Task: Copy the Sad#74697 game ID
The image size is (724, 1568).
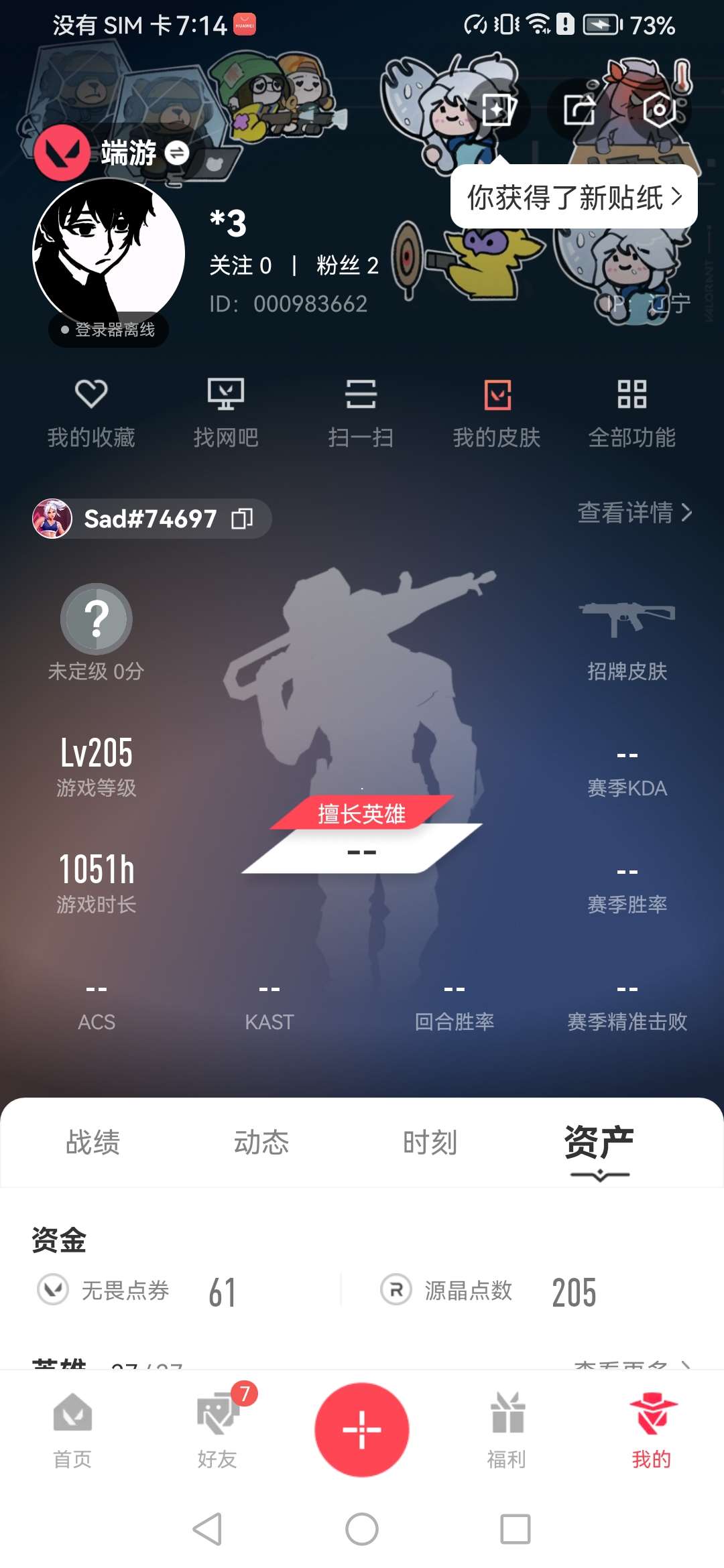Action: click(242, 519)
